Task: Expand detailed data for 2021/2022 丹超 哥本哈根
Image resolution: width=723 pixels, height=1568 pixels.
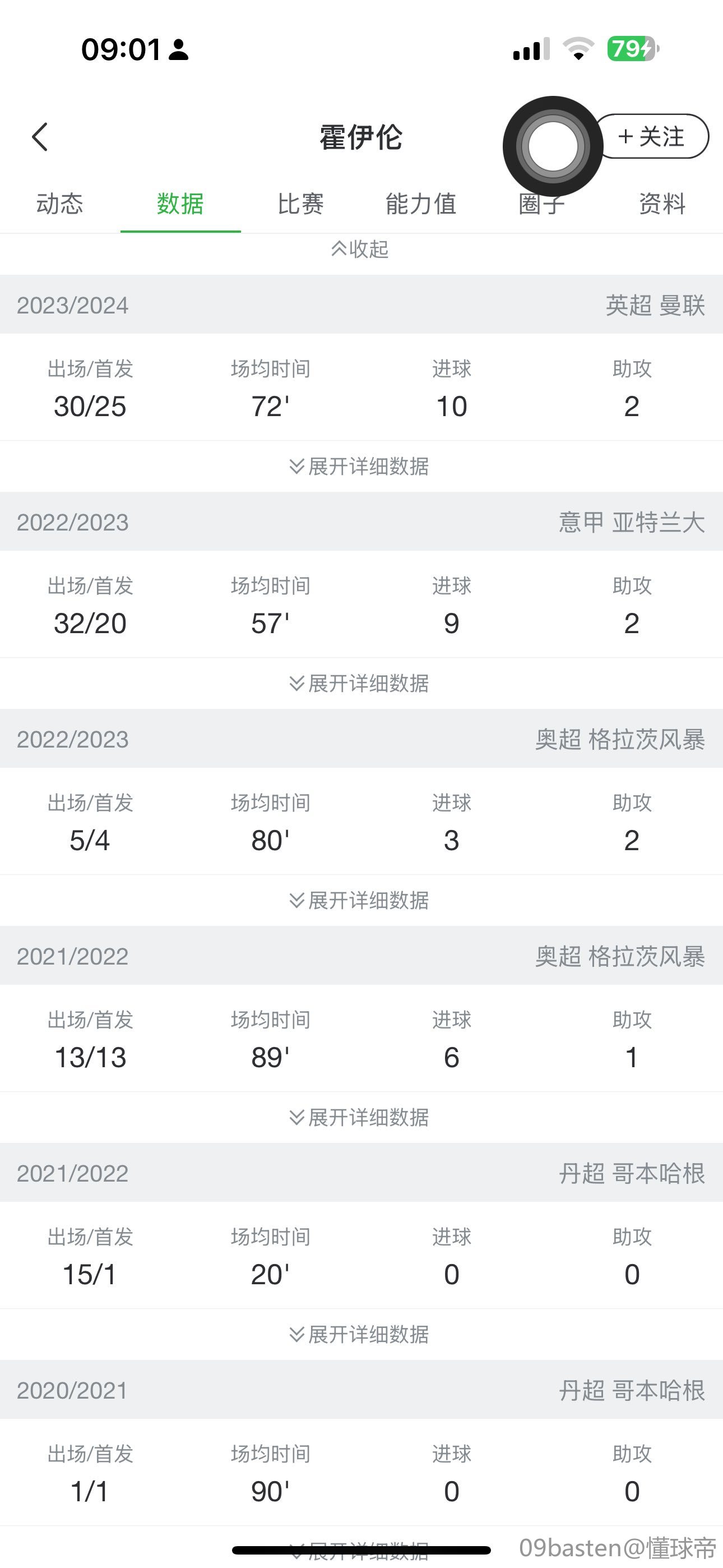Action: pos(359,1334)
